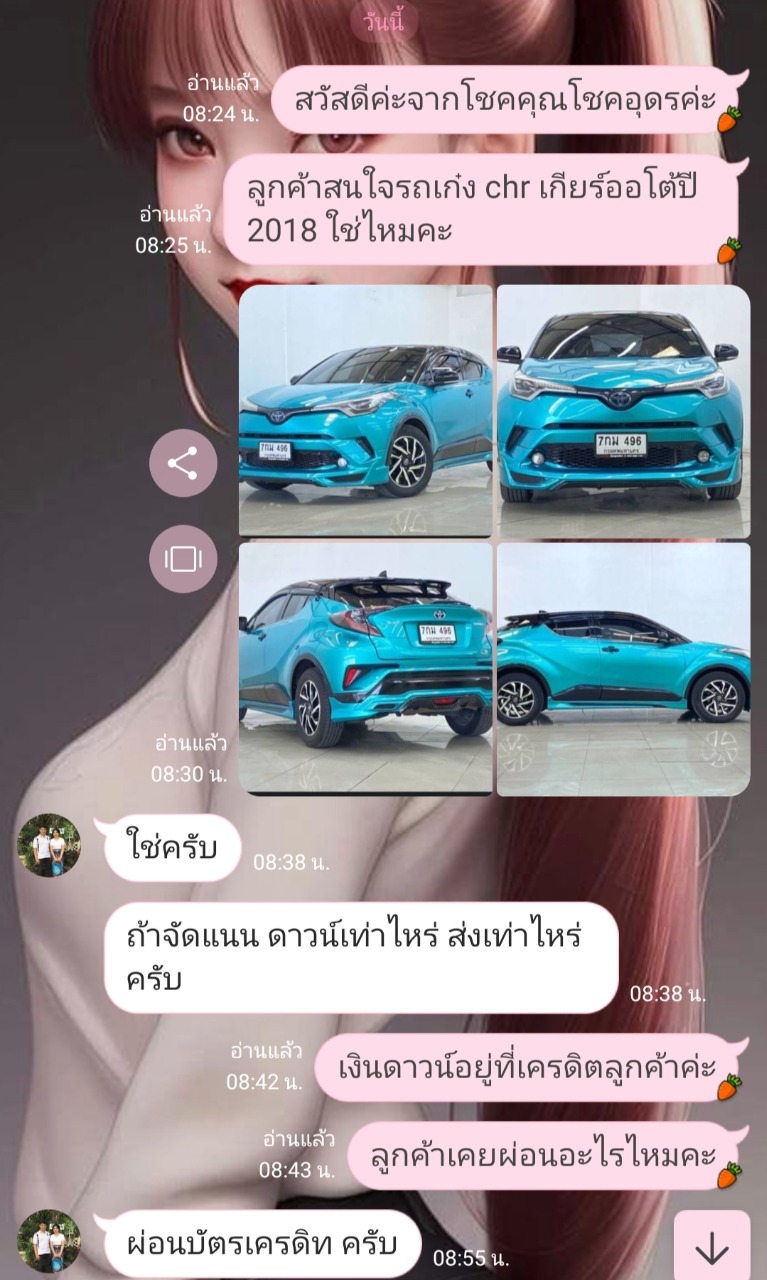Viewport: 767px width, 1280px height.
Task: Open the head-on front view car photo
Action: pyautogui.click(x=623, y=411)
